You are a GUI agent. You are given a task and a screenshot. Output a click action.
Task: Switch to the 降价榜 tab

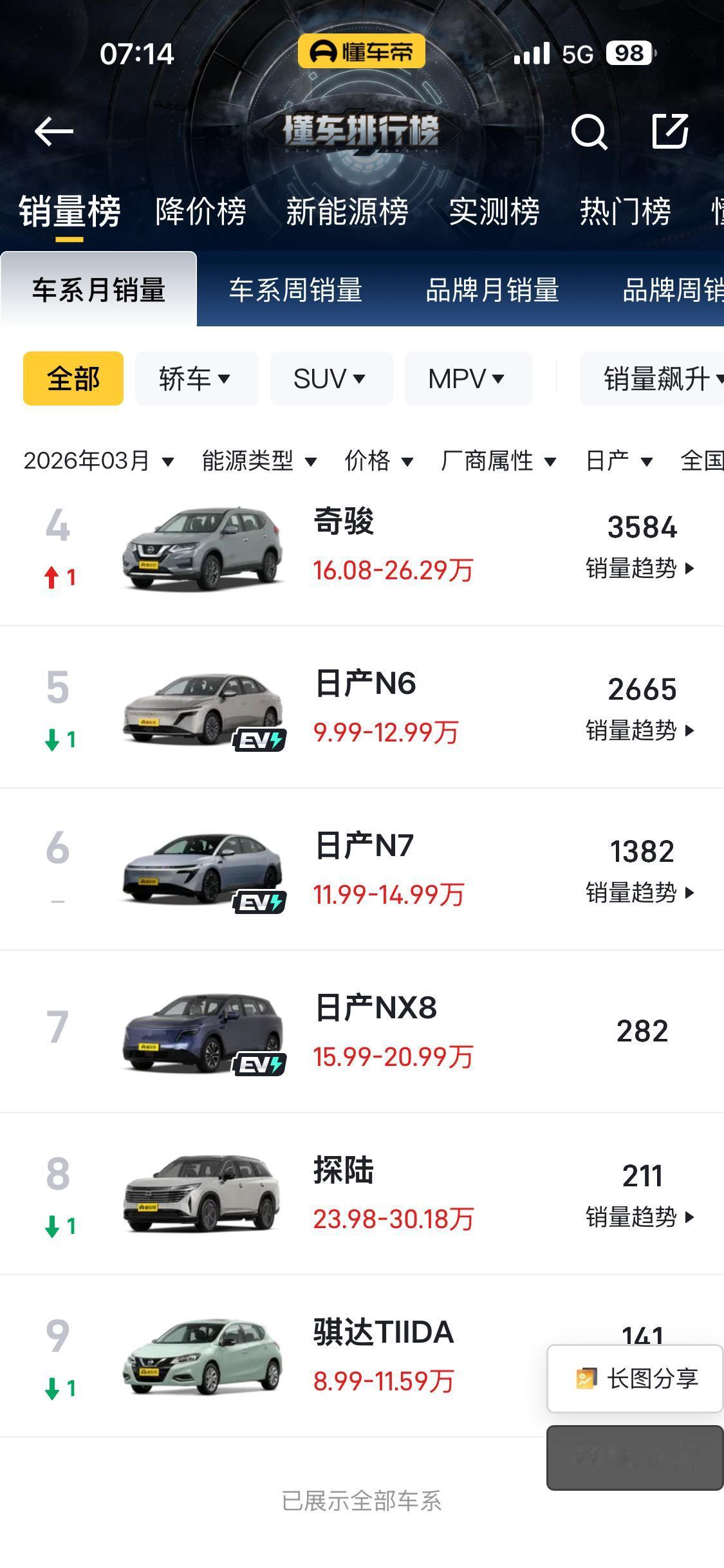(200, 212)
